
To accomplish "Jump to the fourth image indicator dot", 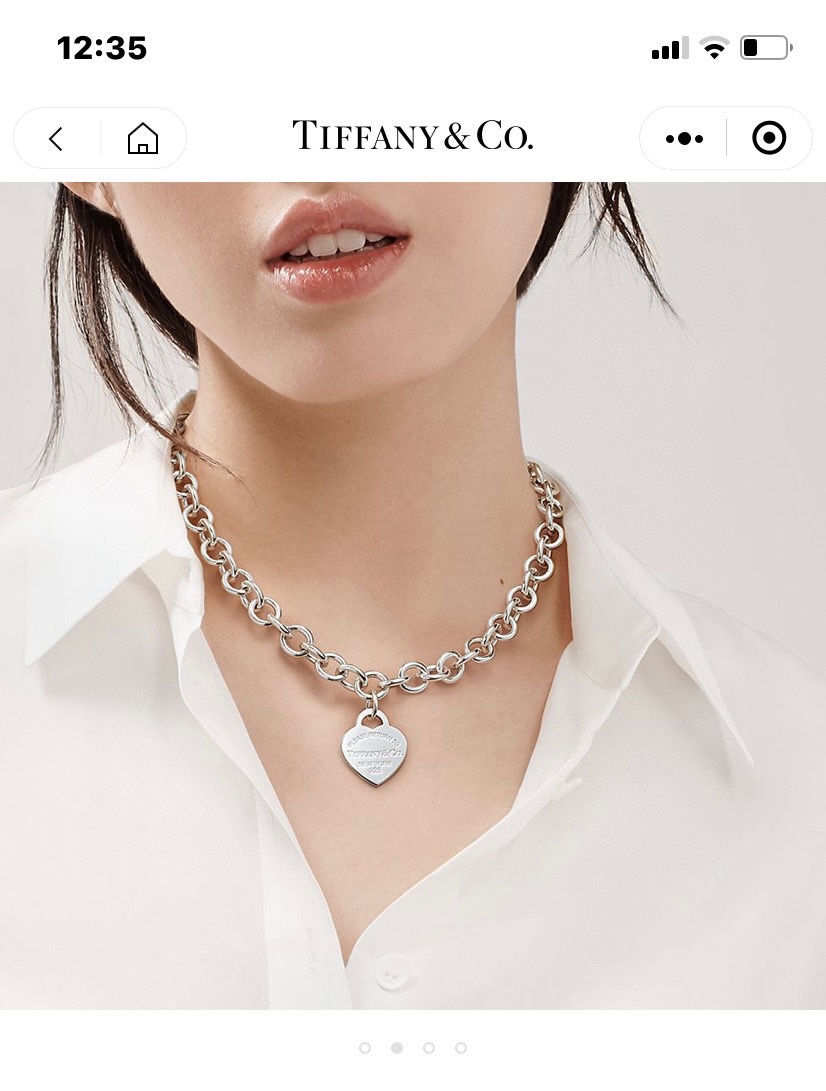I will tap(461, 1048).
